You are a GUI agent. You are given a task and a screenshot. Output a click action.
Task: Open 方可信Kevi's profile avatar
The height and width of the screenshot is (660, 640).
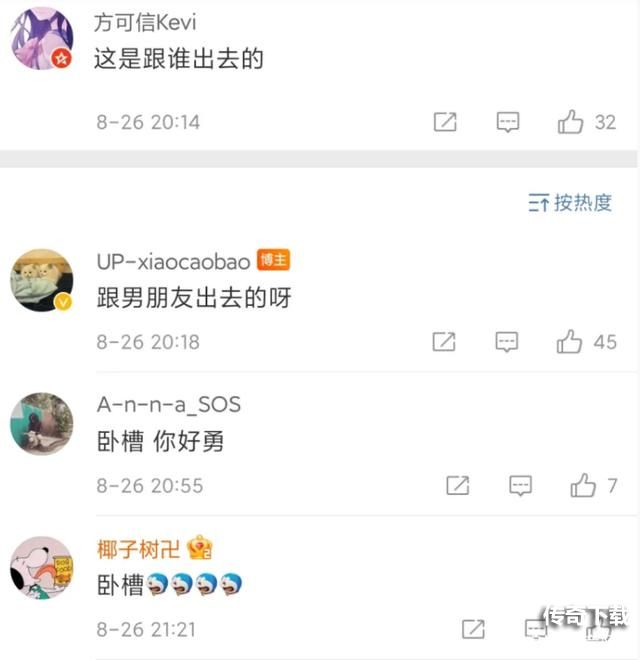(42, 38)
